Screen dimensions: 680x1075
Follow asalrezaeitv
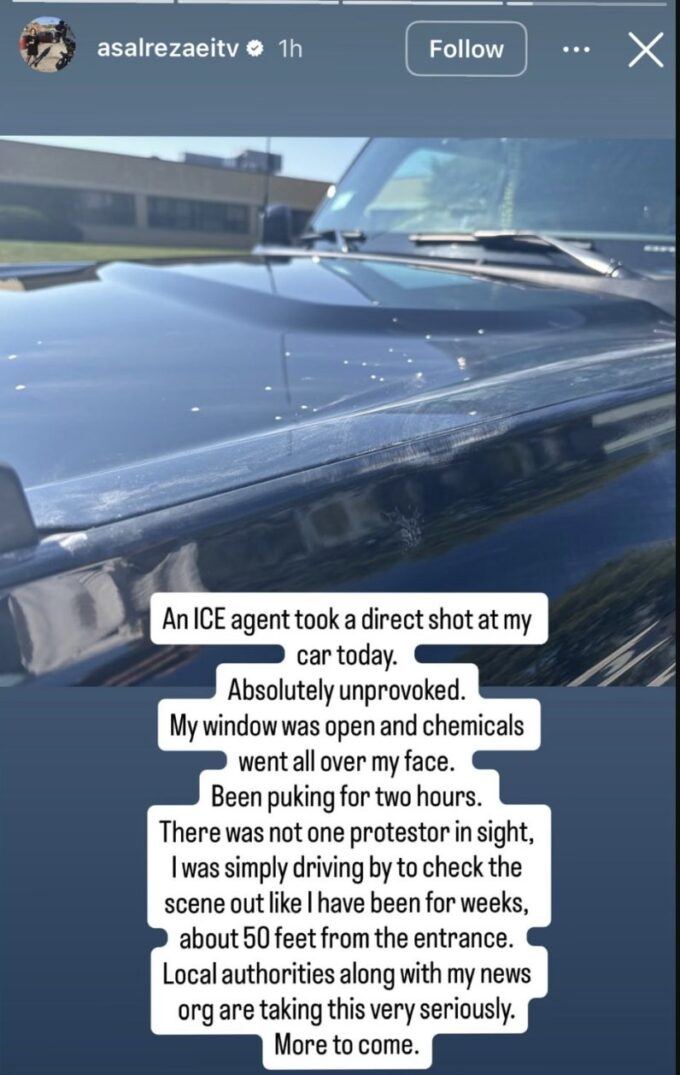pos(466,49)
